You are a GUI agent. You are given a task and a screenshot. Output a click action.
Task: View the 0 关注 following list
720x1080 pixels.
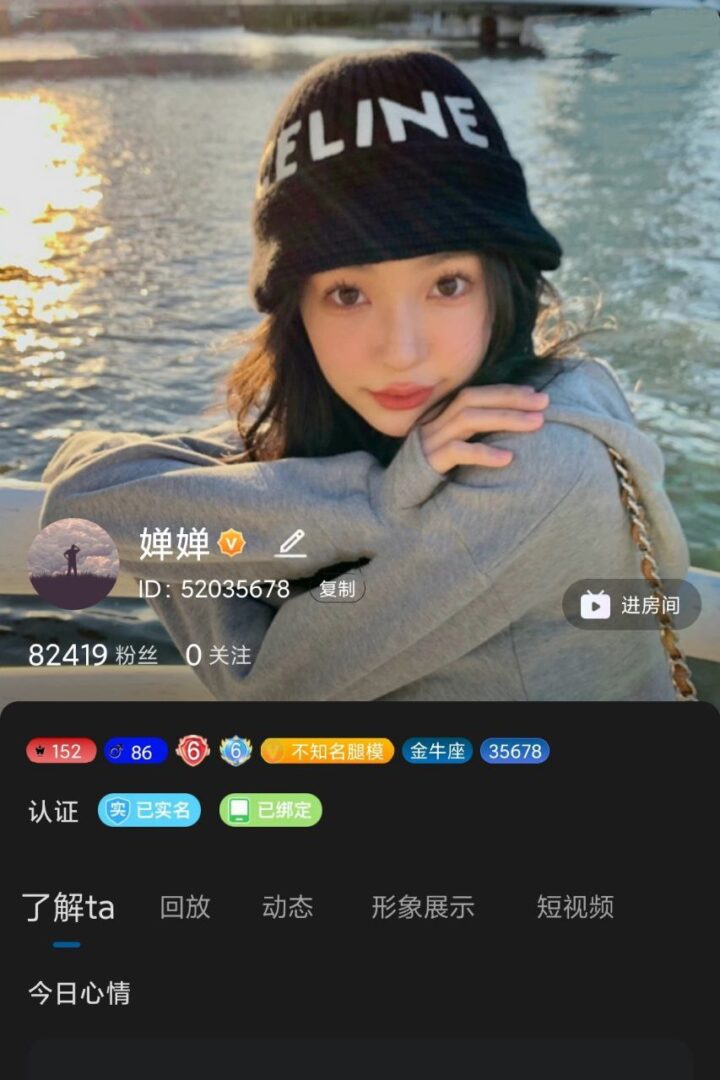click(x=218, y=655)
